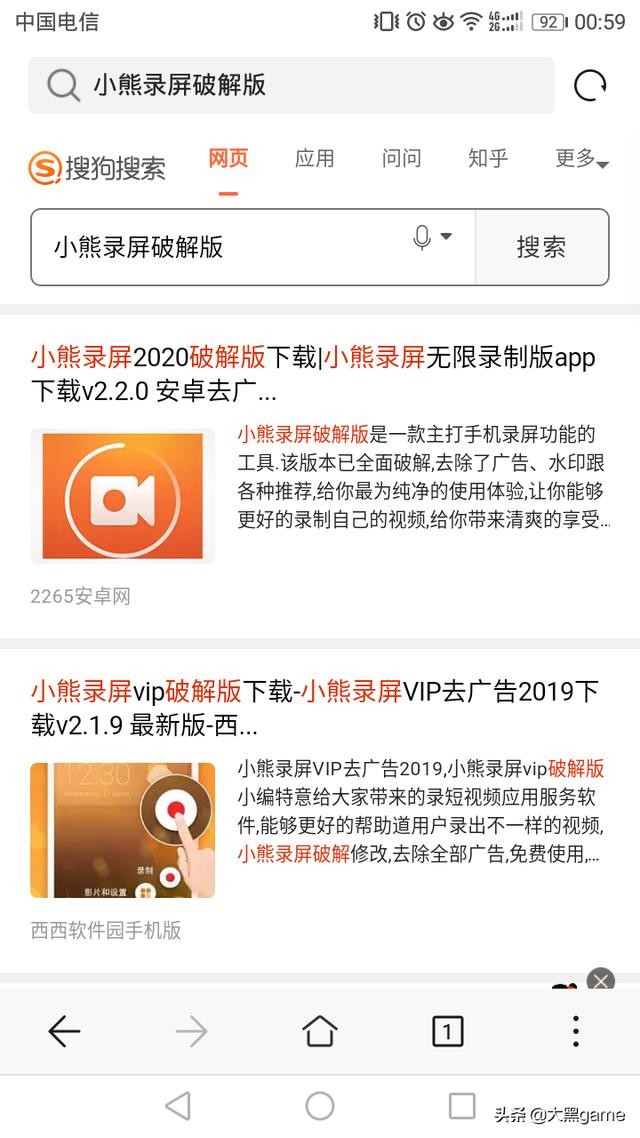Screen dimensions: 640x1138
Task: Open the 小熊录屏vip破解版下载 result
Action: point(314,708)
